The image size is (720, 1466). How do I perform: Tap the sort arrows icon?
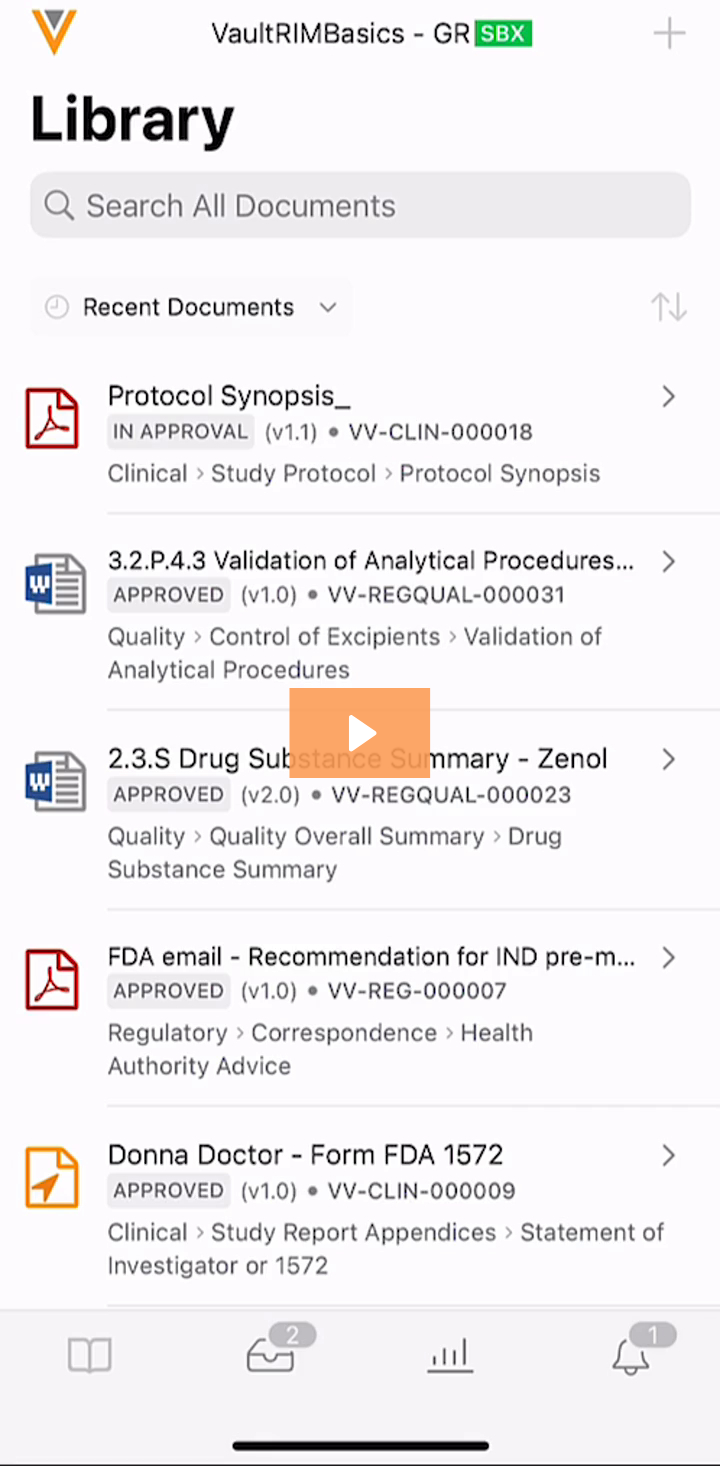[x=669, y=307]
